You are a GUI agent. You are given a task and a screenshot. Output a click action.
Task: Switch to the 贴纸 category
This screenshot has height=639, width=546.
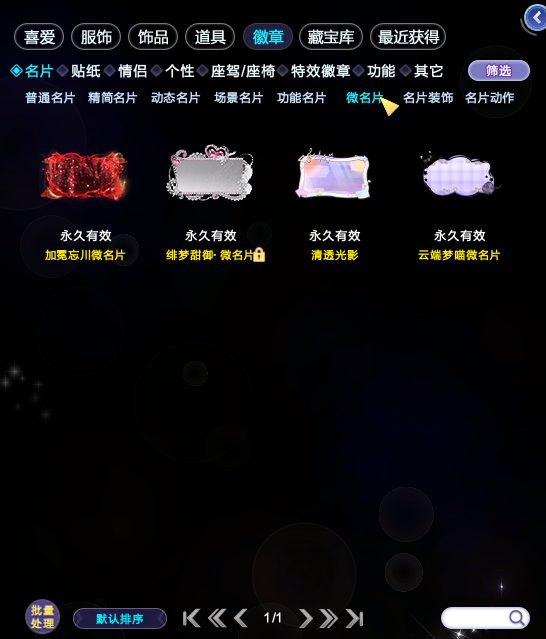pyautogui.click(x=86, y=71)
